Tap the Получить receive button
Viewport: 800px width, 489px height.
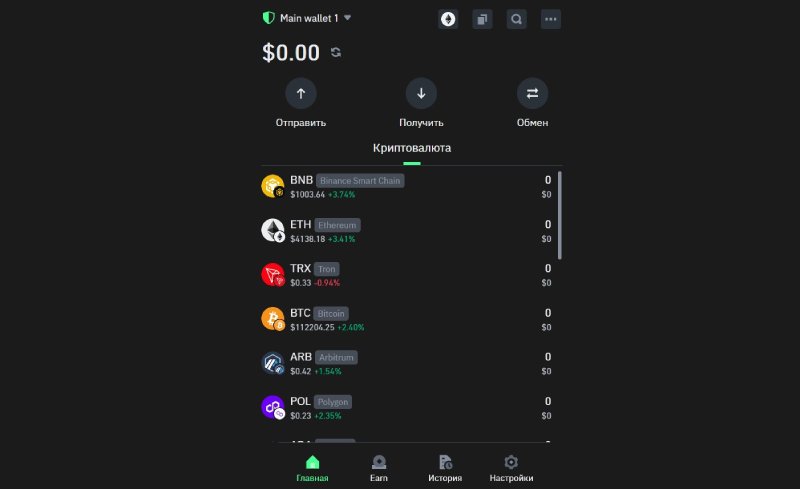point(421,94)
